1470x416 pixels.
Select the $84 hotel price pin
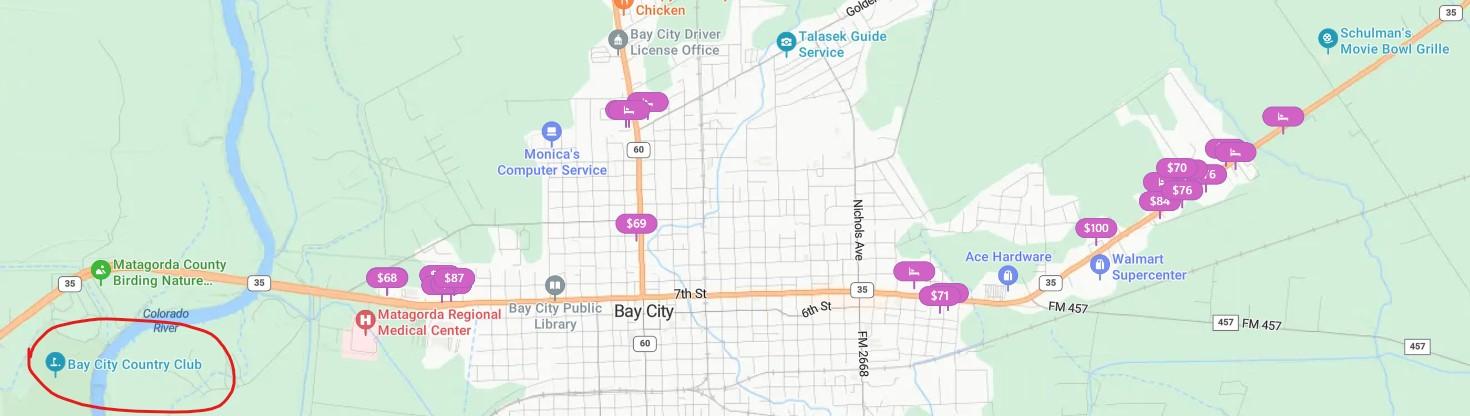(1158, 201)
